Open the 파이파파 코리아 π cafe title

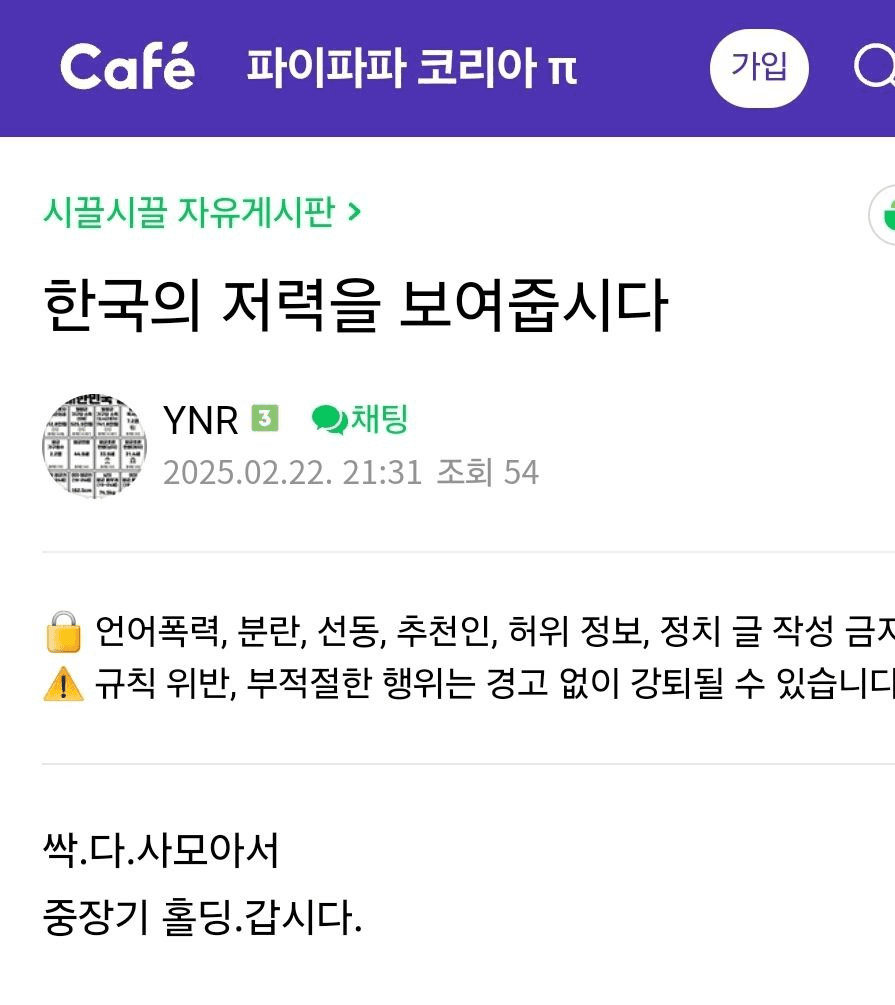pyautogui.click(x=411, y=67)
